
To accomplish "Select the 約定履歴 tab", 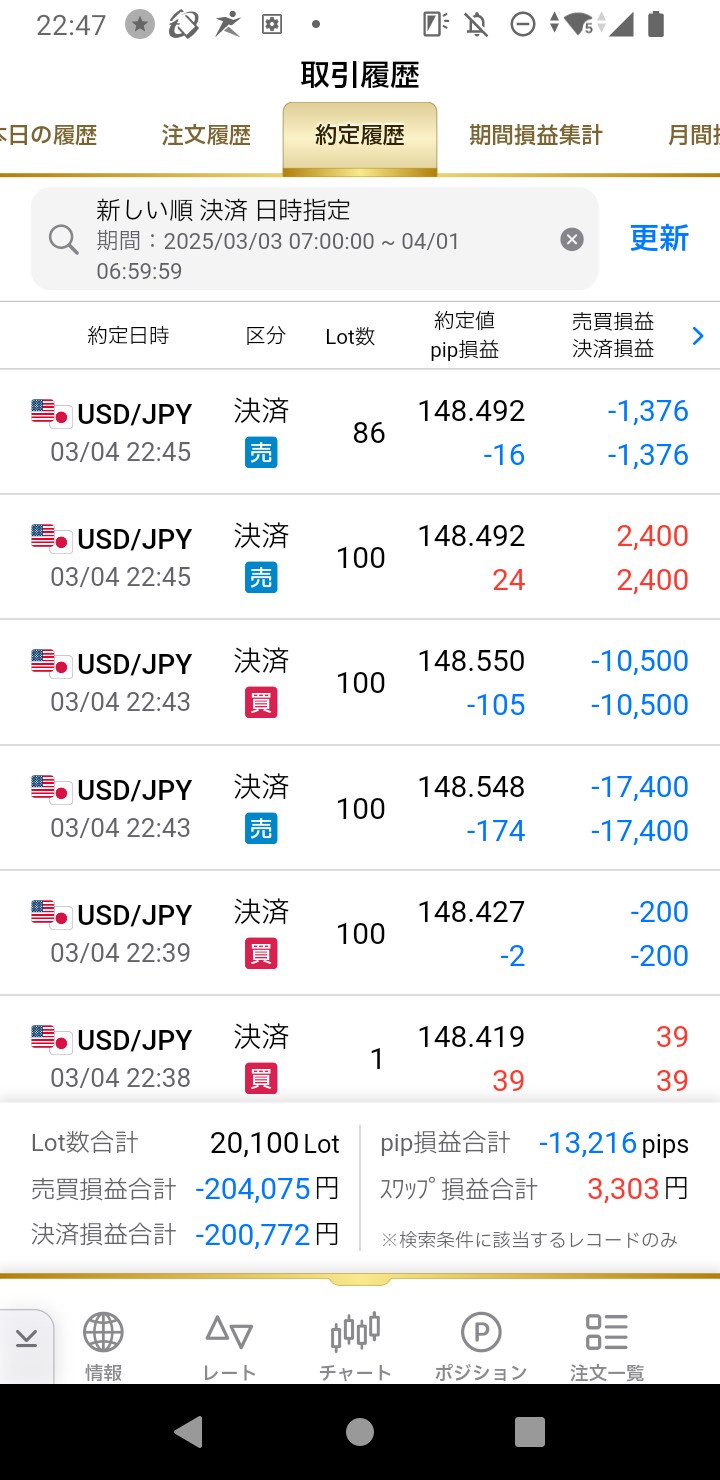I will click(360, 137).
